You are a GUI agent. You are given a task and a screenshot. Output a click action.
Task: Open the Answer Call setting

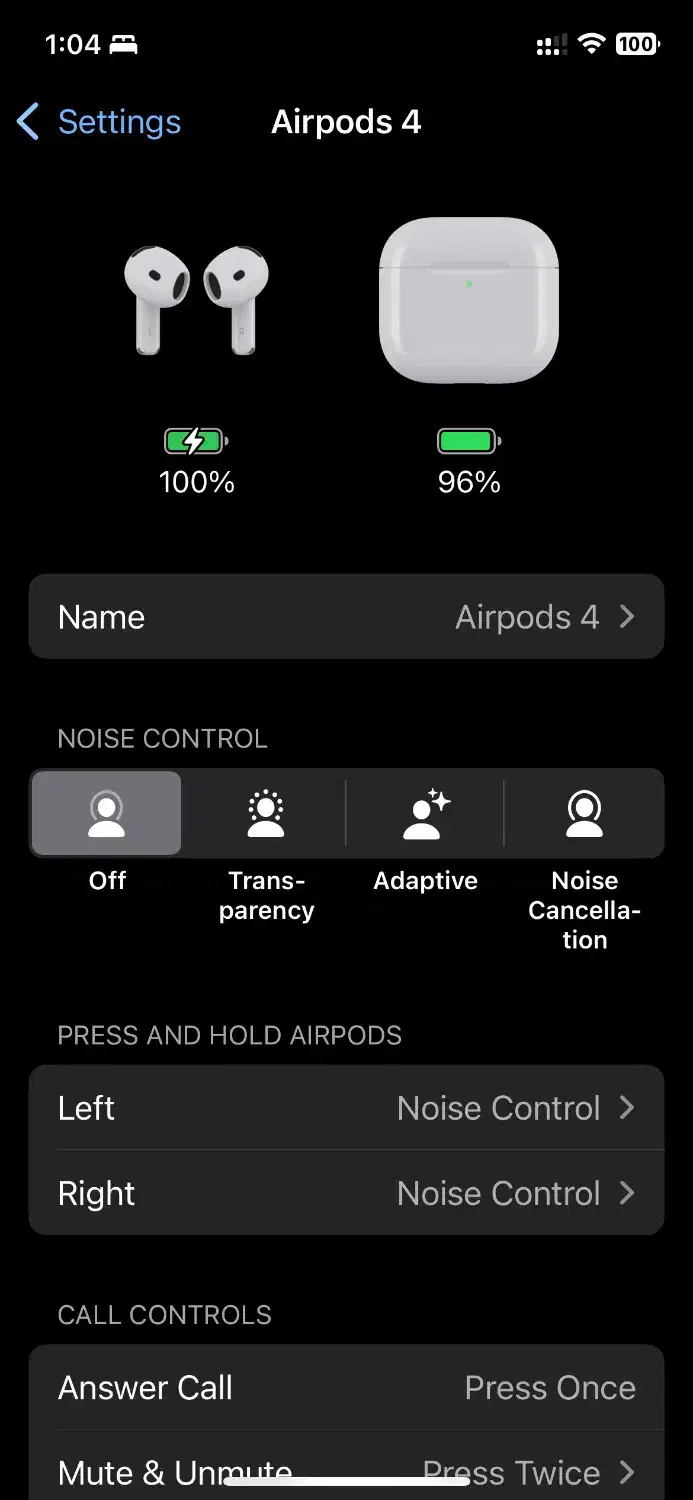(346, 1388)
